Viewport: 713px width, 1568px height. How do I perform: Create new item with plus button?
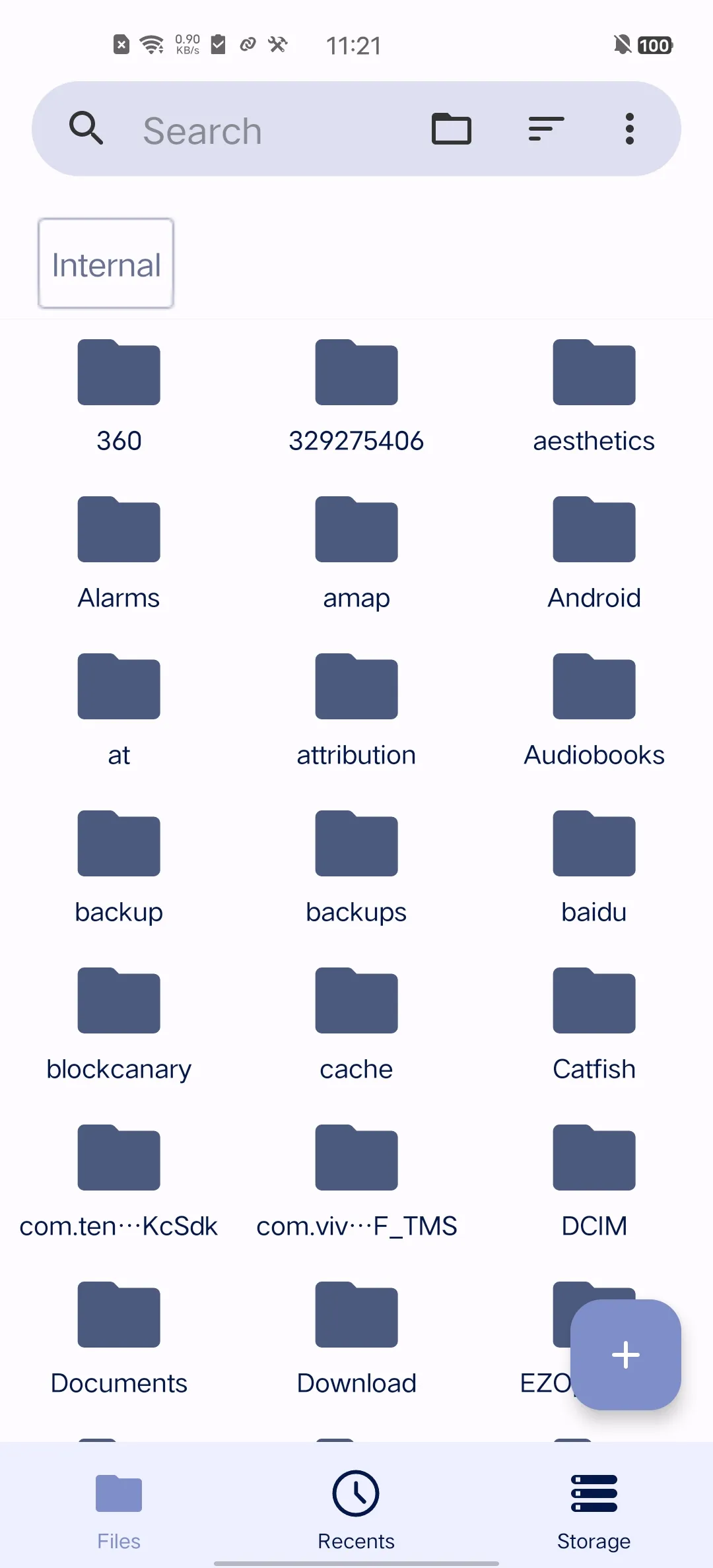click(x=625, y=1355)
